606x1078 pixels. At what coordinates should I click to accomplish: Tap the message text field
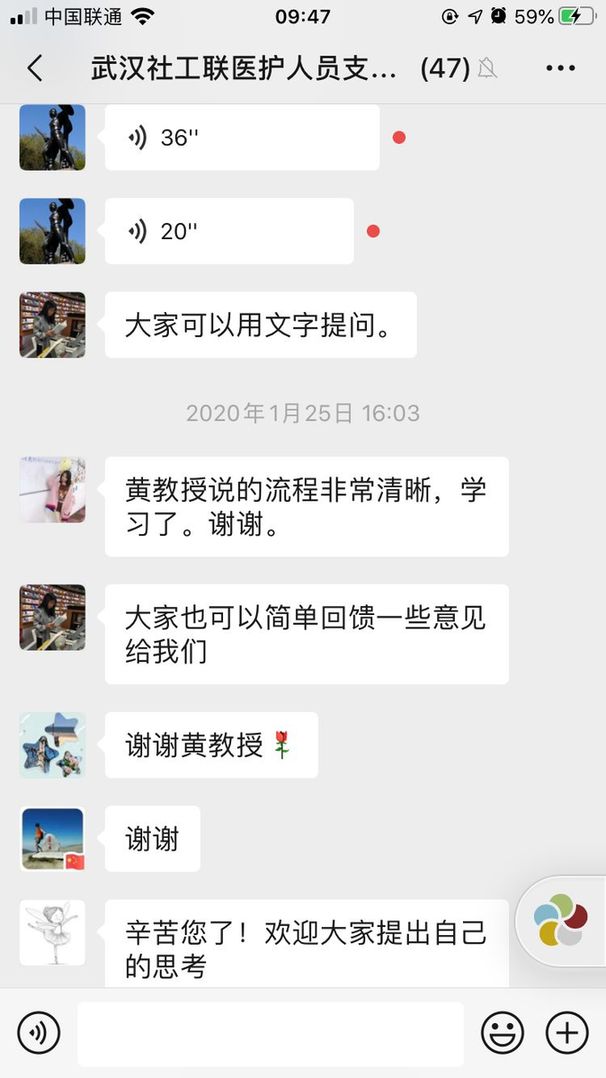tap(270, 1032)
